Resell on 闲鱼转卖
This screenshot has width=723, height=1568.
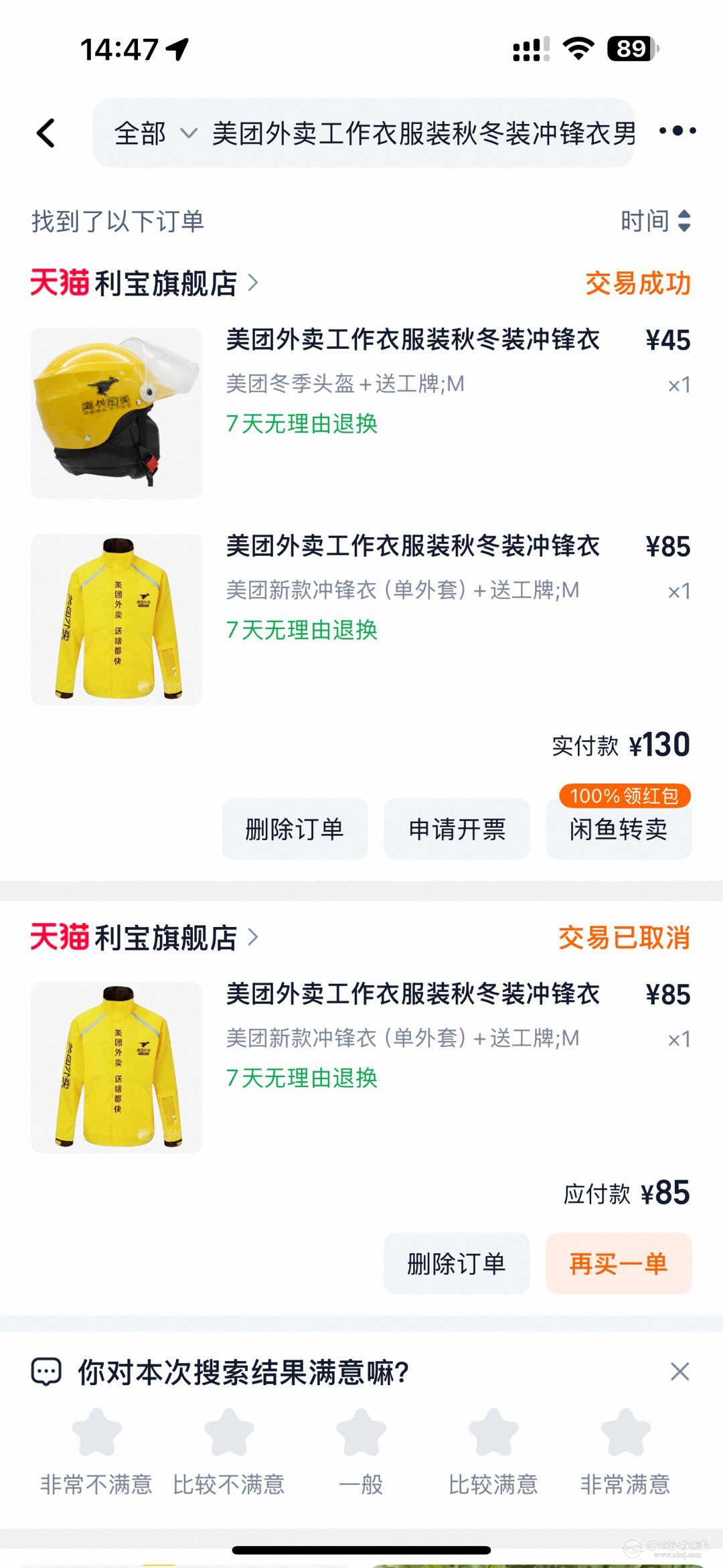(619, 829)
